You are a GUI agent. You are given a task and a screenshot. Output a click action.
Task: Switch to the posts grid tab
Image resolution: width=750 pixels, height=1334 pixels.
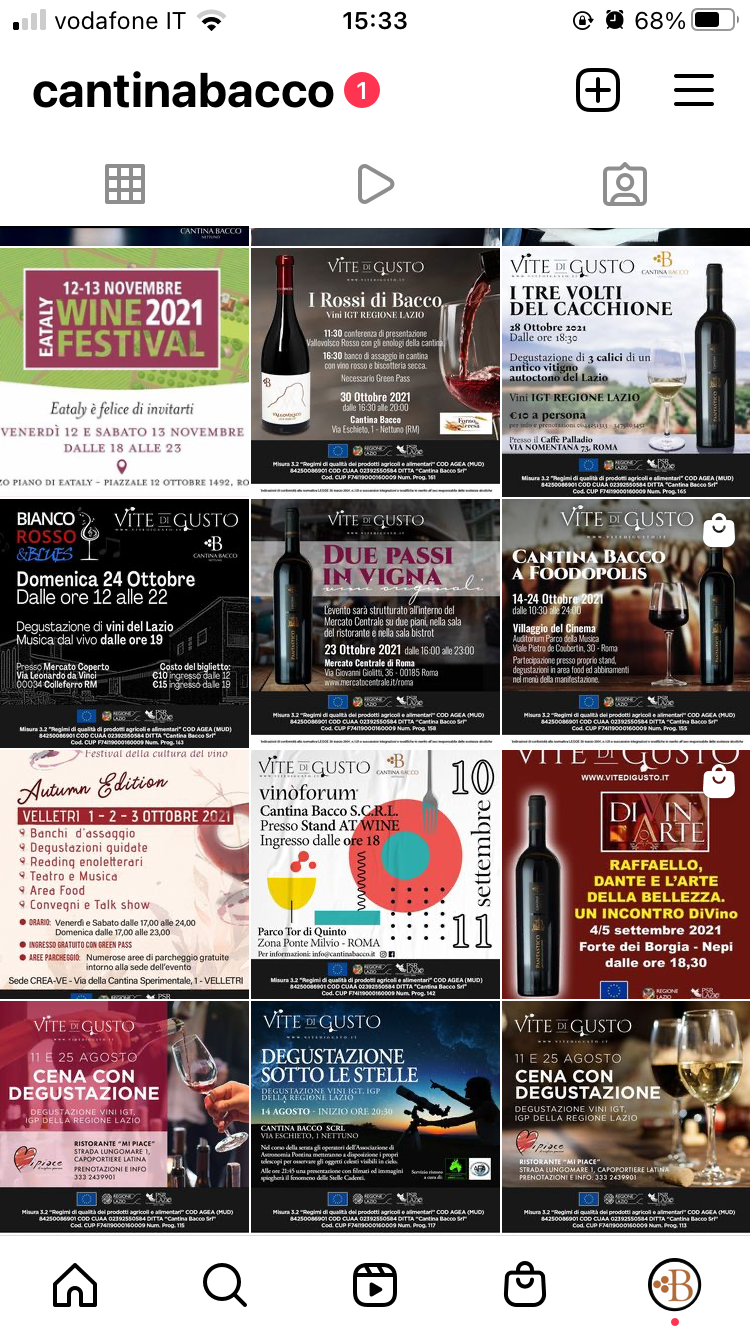(125, 184)
